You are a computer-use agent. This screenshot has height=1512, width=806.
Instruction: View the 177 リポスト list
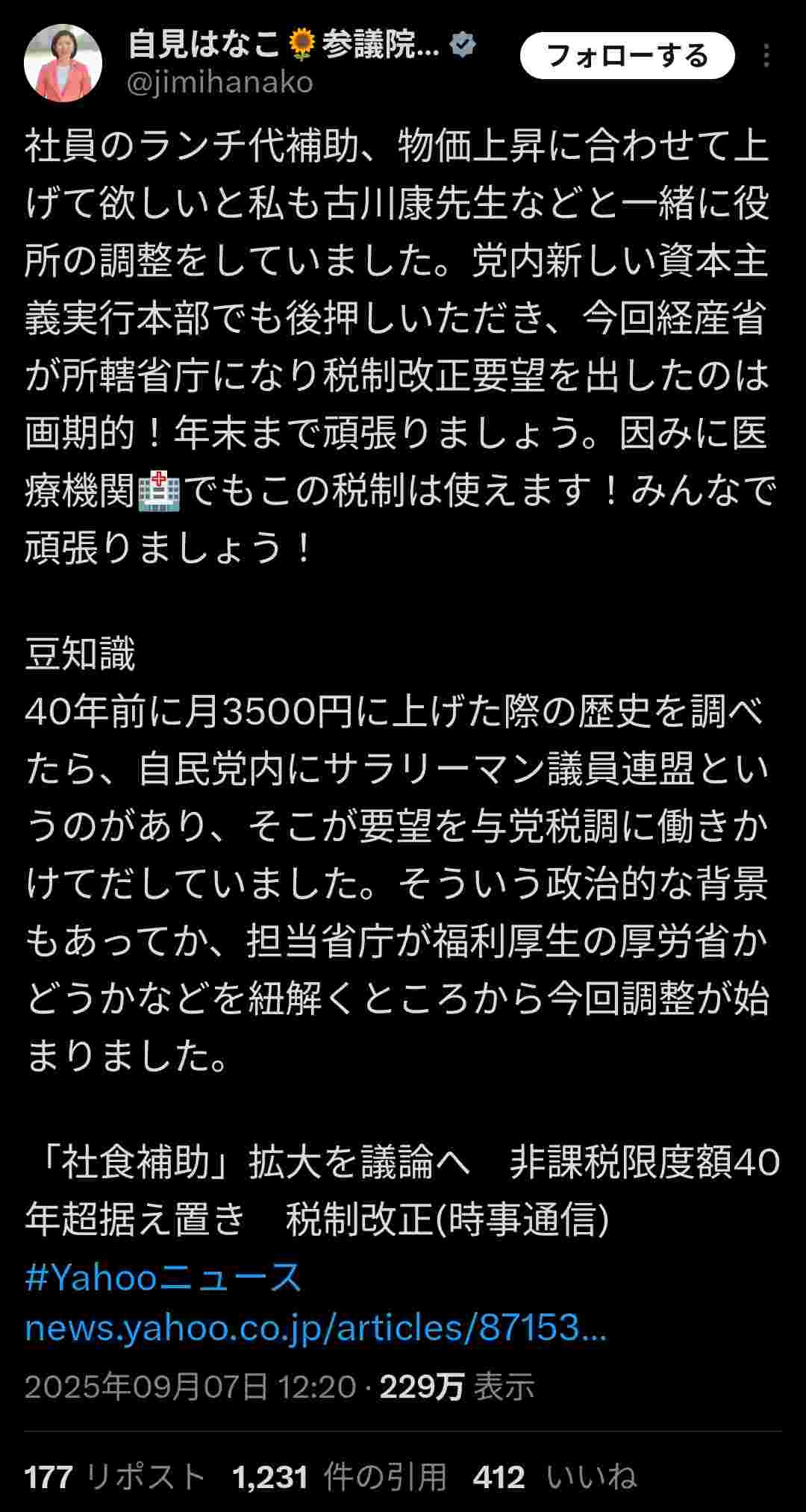point(114,1476)
